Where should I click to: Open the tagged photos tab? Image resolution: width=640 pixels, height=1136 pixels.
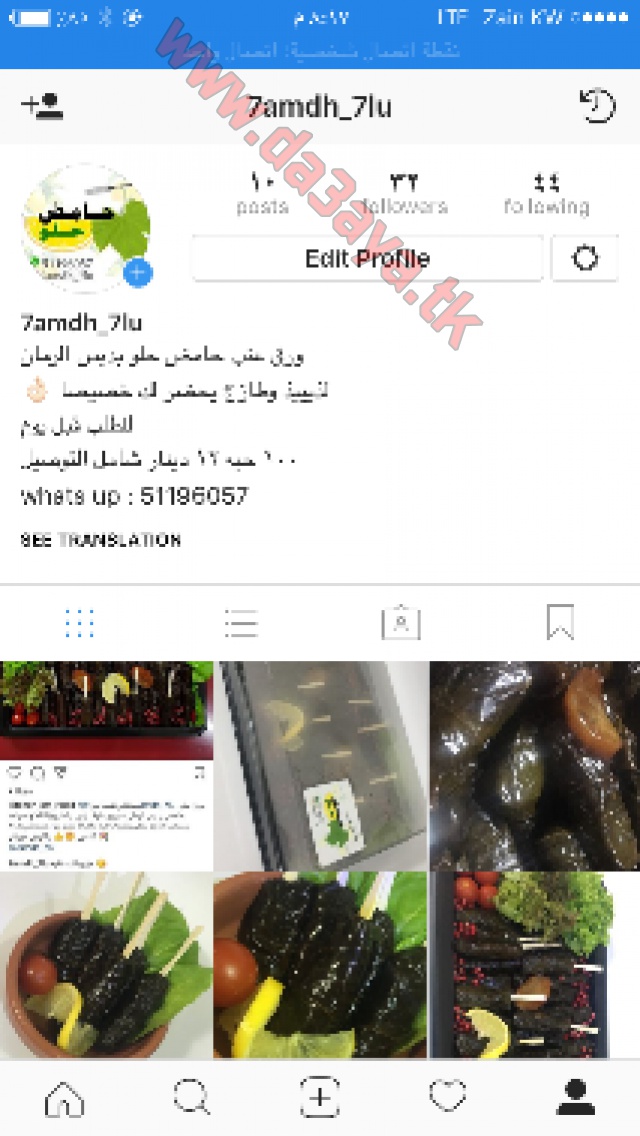[401, 623]
